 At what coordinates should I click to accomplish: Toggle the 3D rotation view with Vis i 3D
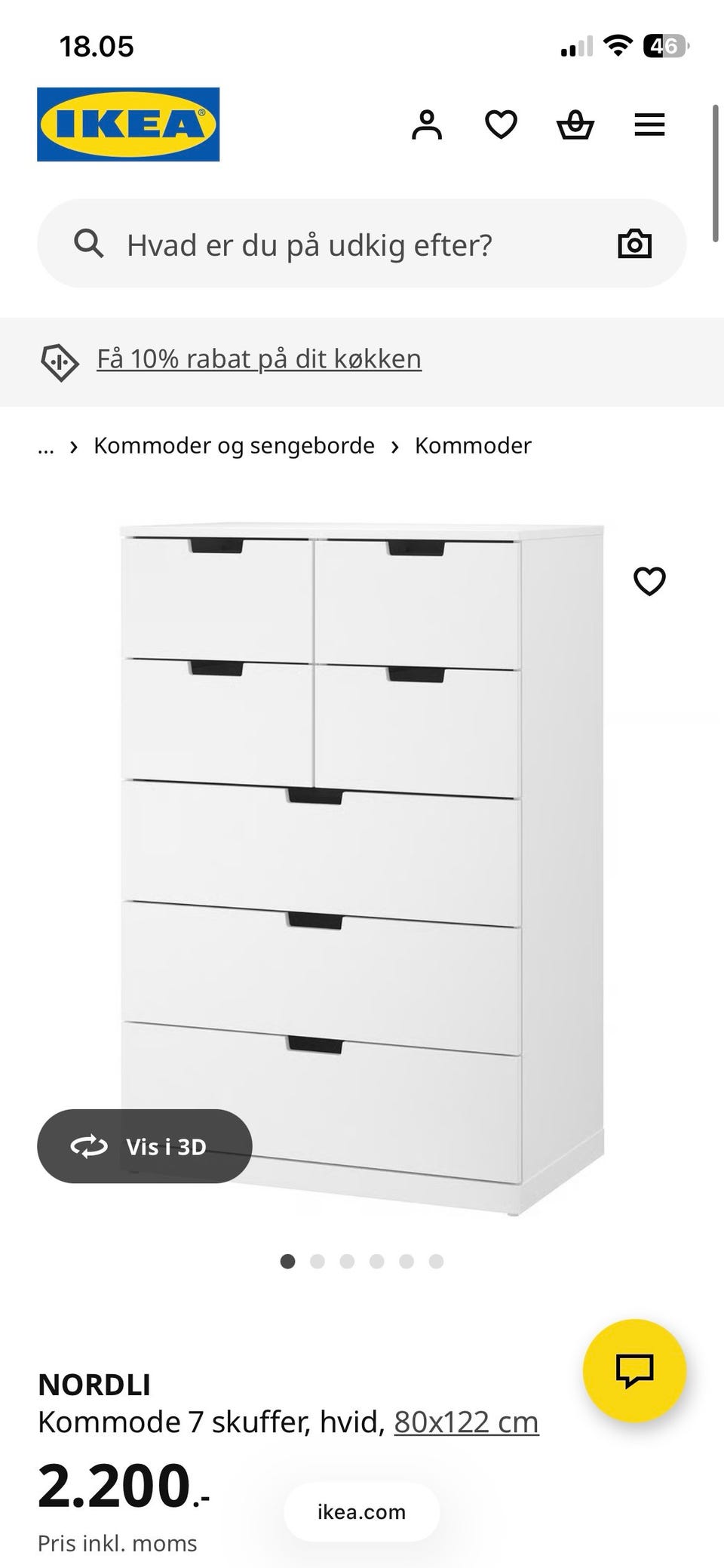tap(145, 1146)
